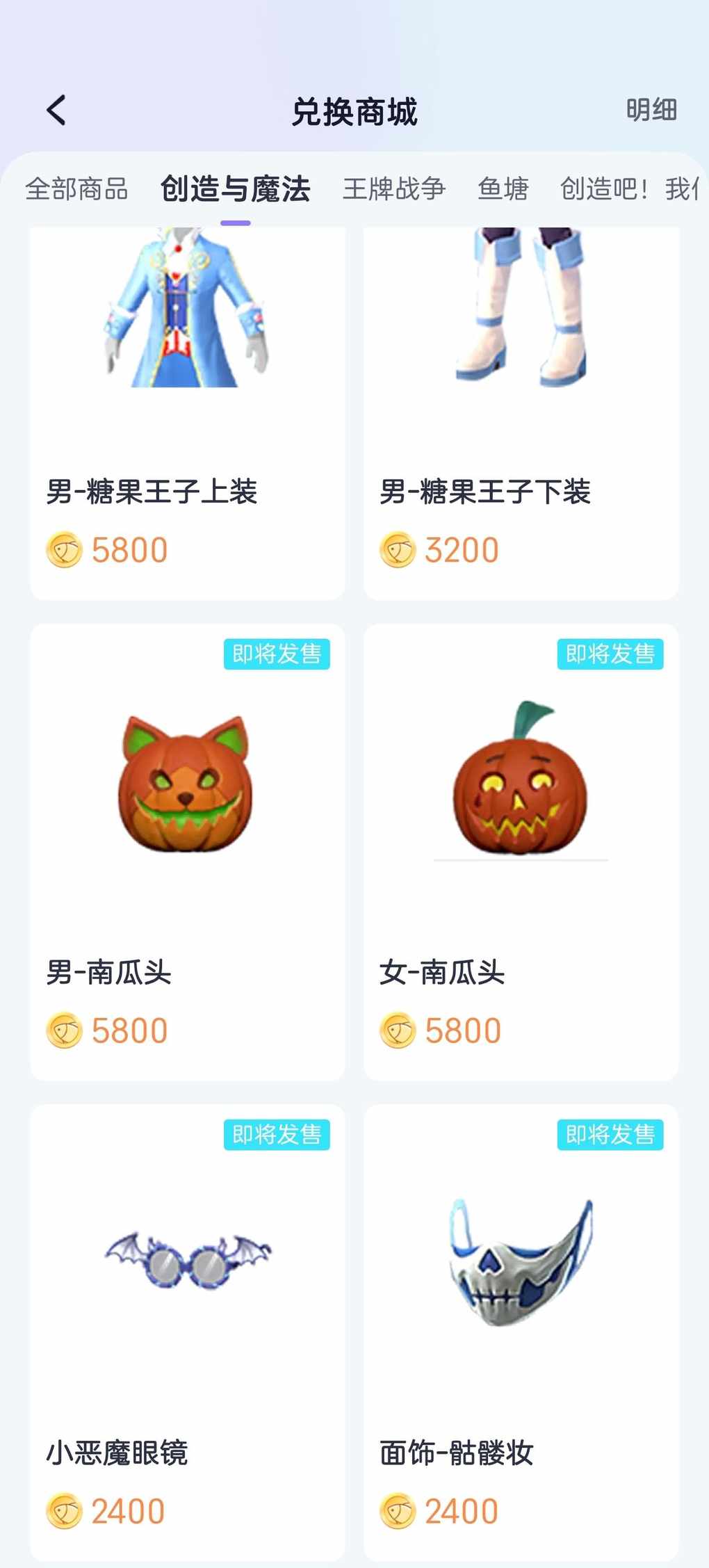Image resolution: width=709 pixels, height=1568 pixels.
Task: Open 明细 details
Action: point(651,110)
